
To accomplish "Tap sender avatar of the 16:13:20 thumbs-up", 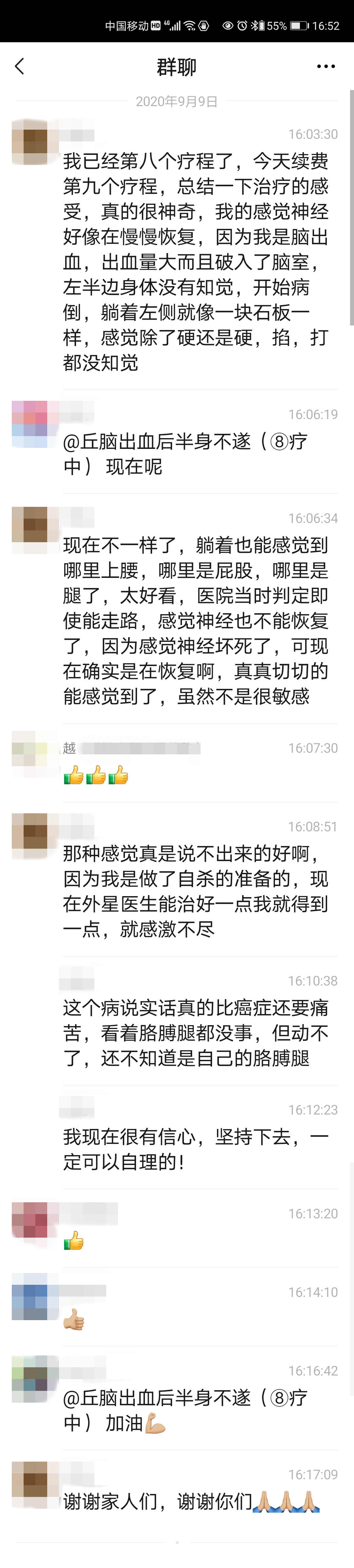I will [x=29, y=1220].
